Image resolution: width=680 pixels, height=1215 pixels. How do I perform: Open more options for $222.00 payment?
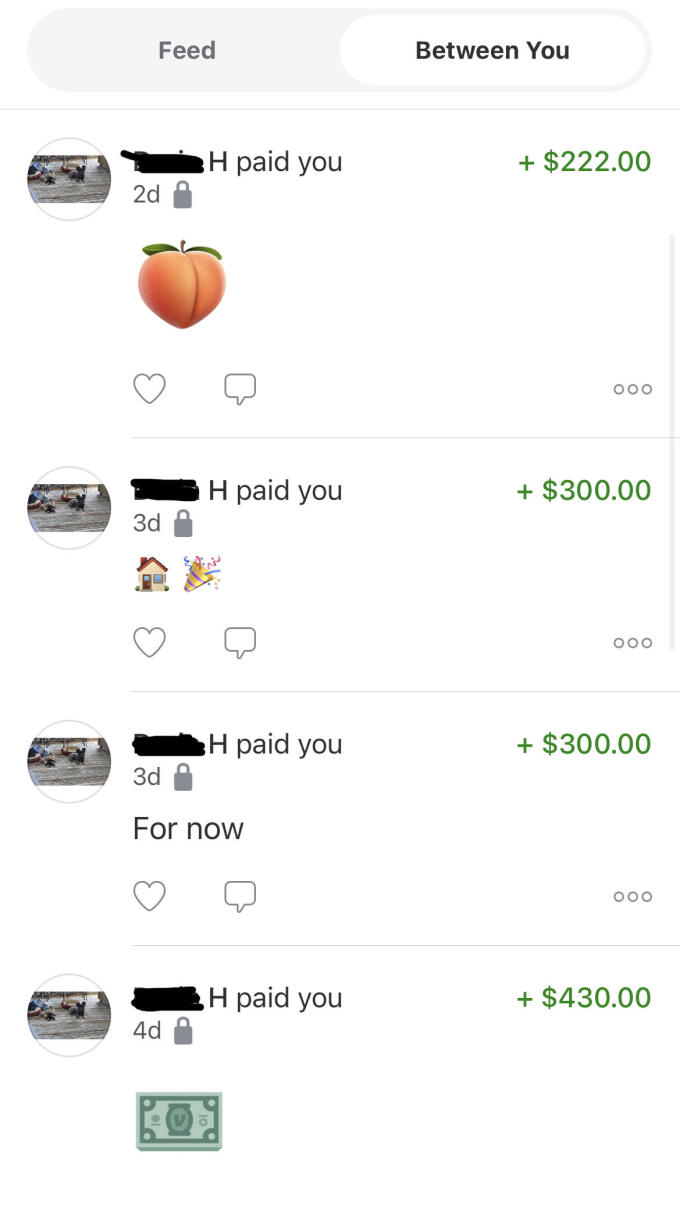click(x=632, y=389)
